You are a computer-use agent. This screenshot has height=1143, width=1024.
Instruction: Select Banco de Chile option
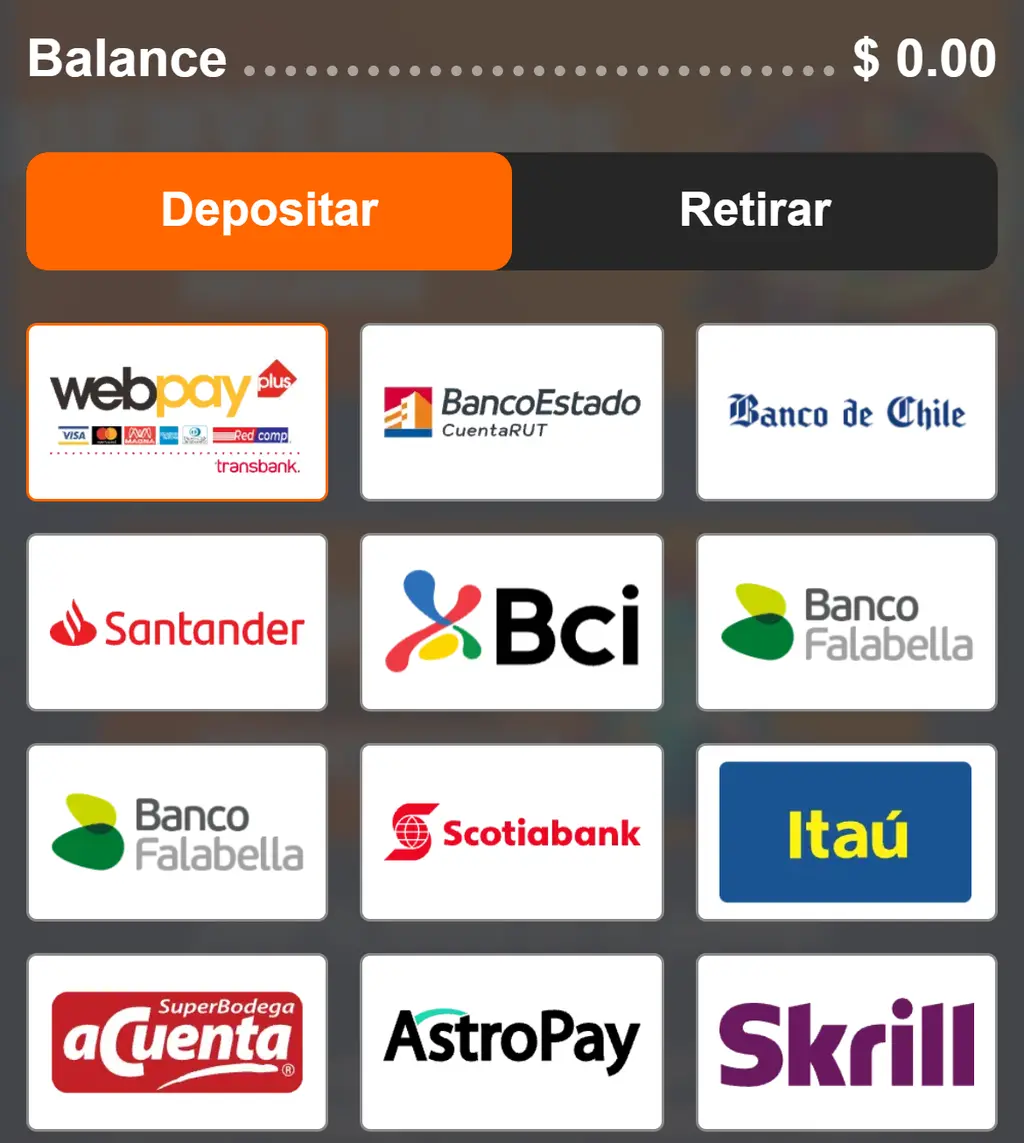point(846,411)
